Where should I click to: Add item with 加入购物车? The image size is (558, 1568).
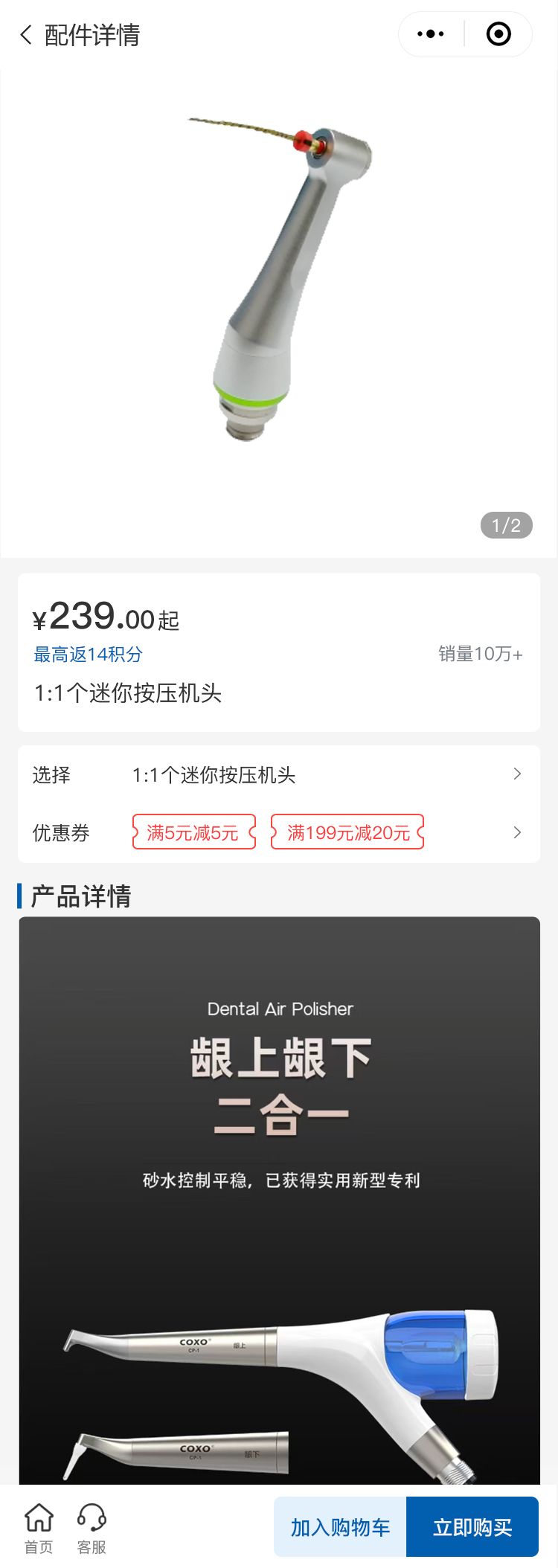click(340, 1527)
